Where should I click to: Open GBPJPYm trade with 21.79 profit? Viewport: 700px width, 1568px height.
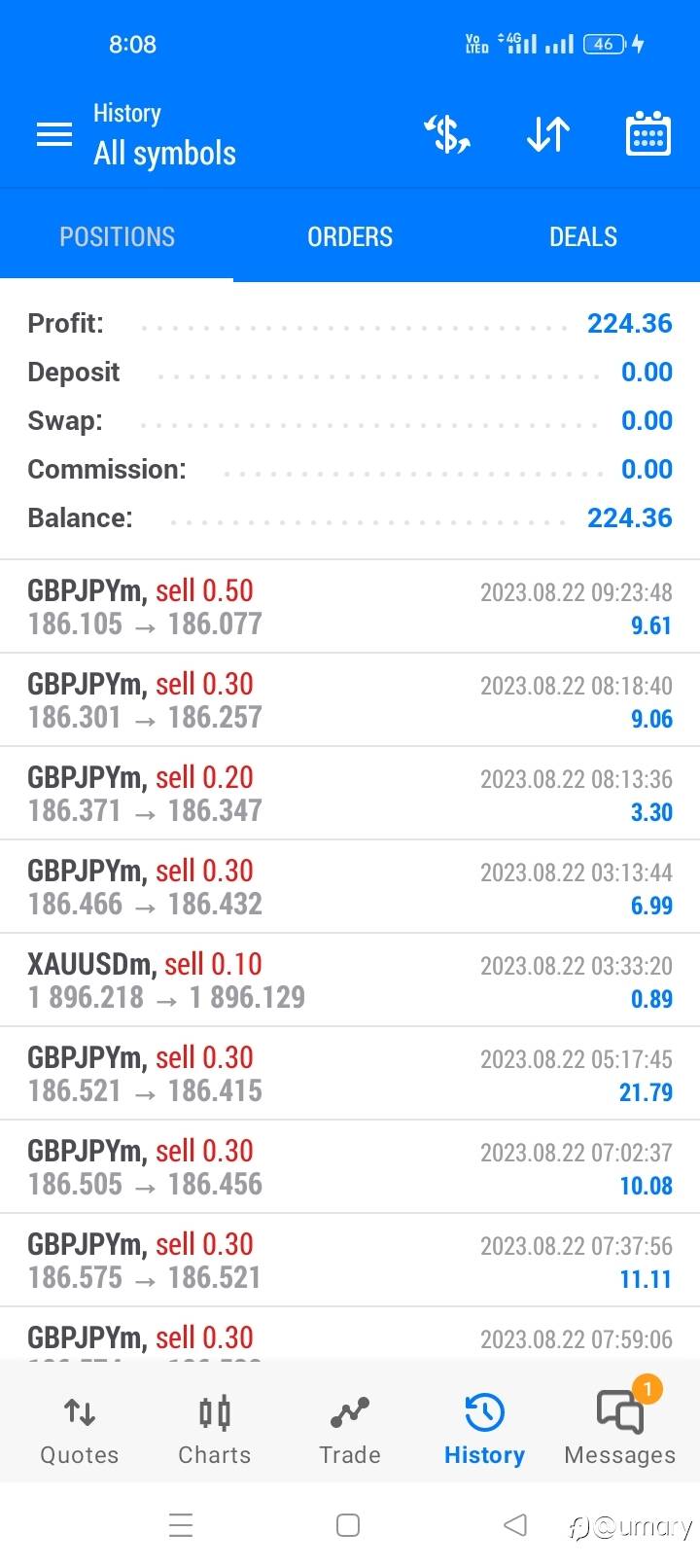350,1074
